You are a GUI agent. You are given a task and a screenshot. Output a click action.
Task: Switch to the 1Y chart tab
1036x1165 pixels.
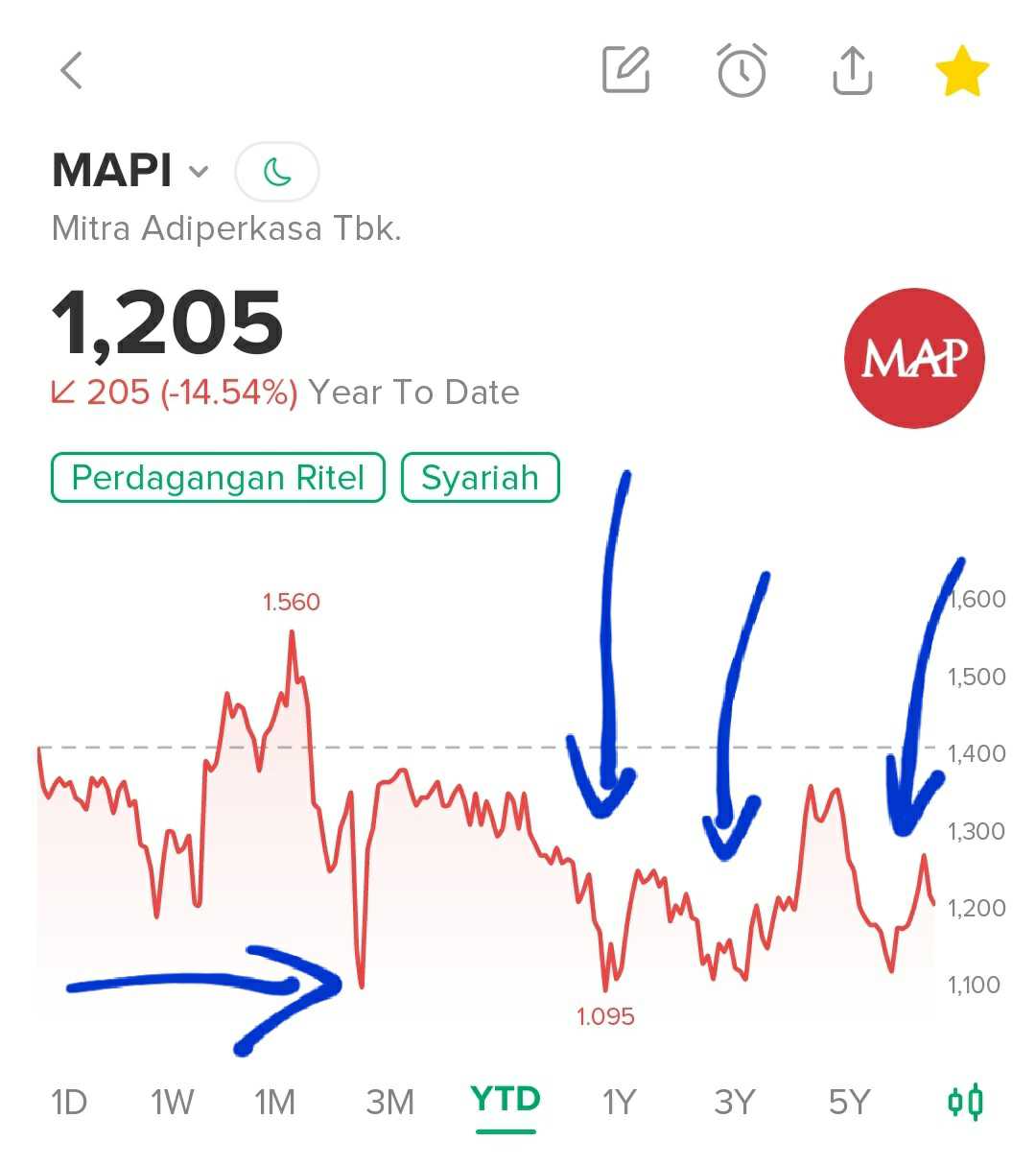coord(619,1102)
